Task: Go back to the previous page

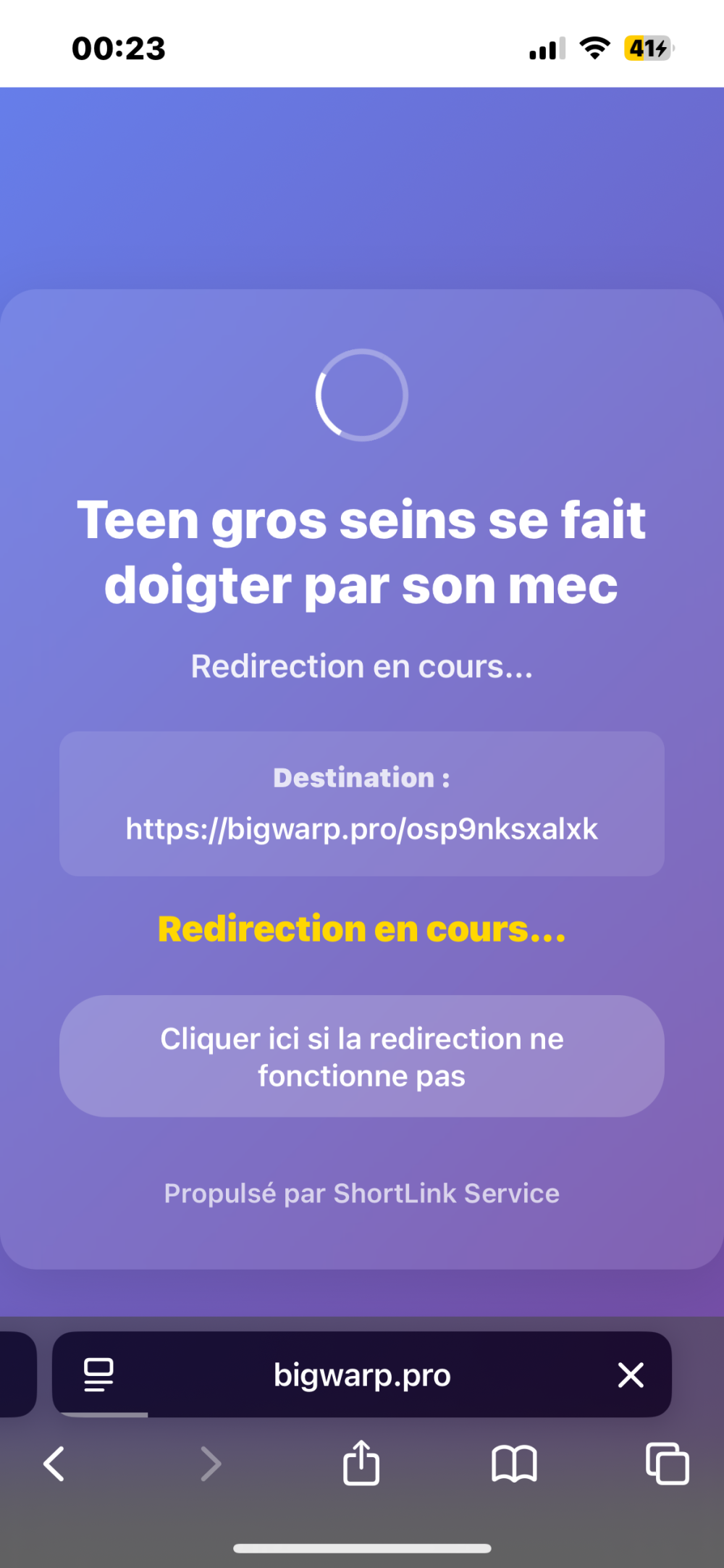Action: tap(54, 1464)
